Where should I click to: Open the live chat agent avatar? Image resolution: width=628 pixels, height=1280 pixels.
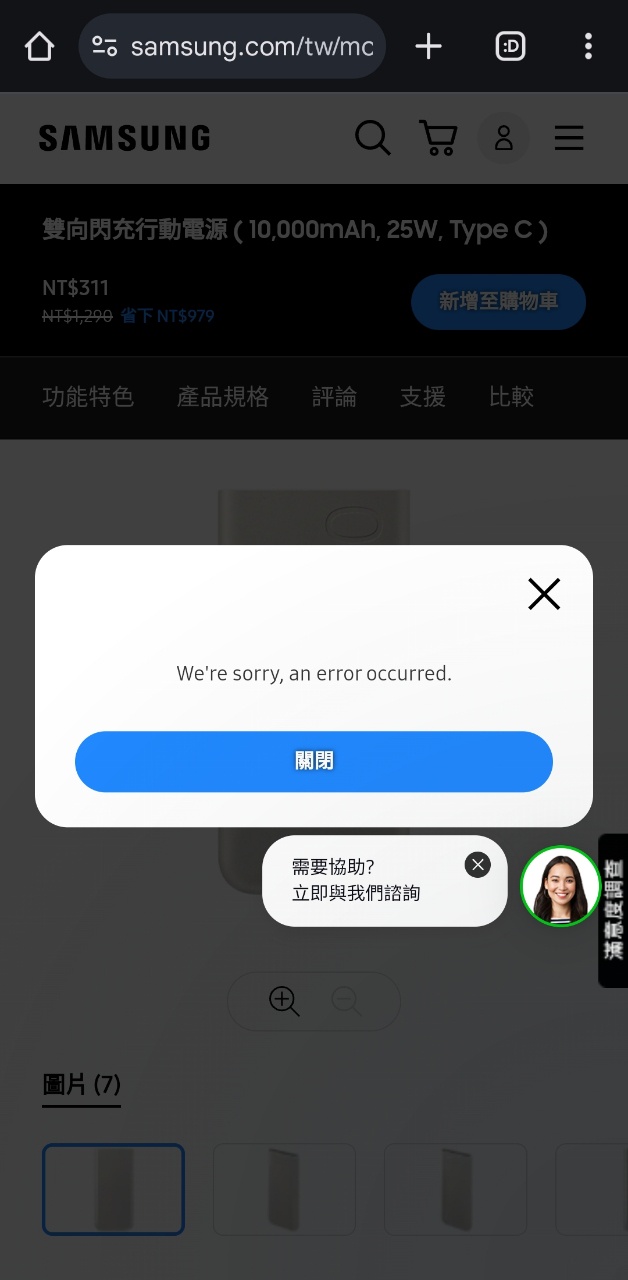tap(560, 886)
